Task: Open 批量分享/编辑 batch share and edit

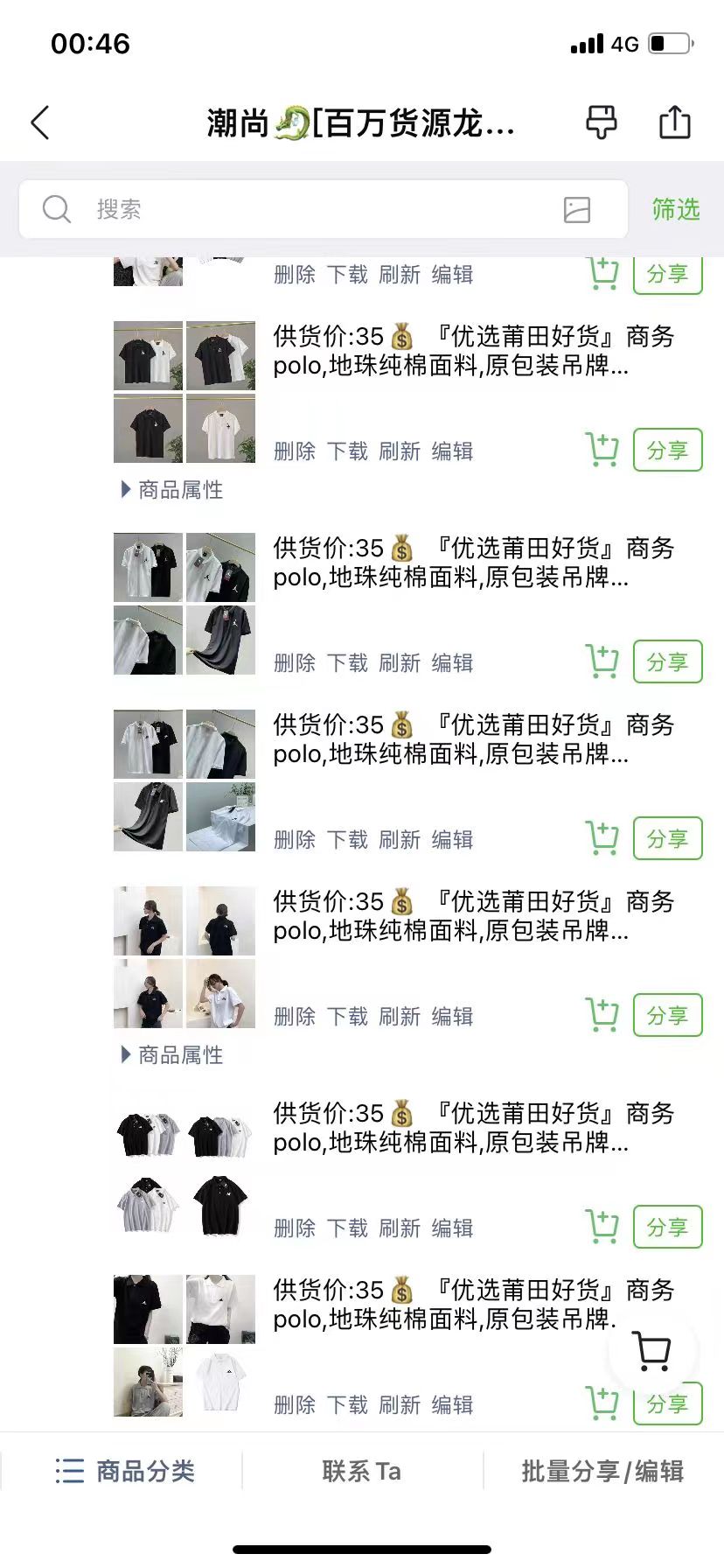Action: coord(602,1471)
